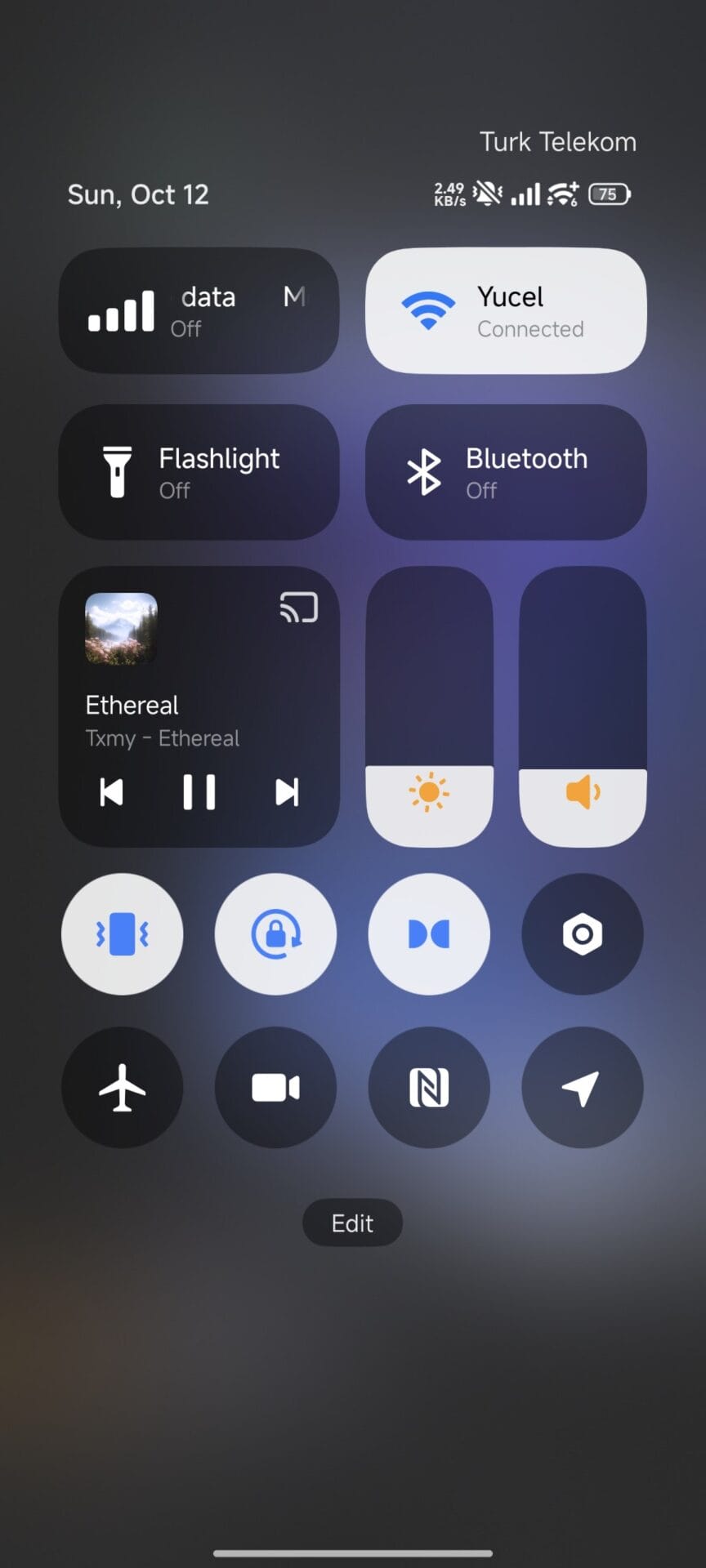Screen dimensions: 706x1568
Task: Skip to the previous track
Action: pos(112,792)
